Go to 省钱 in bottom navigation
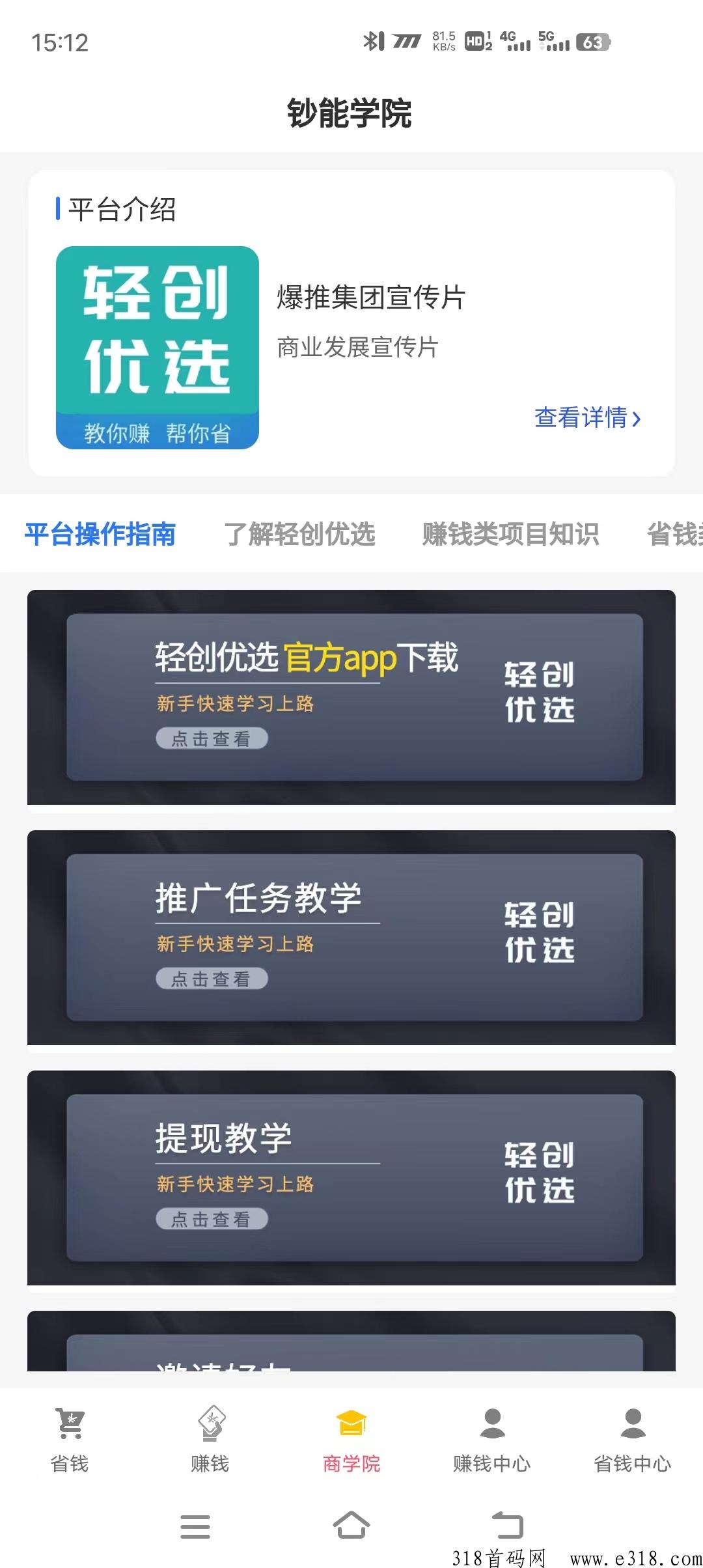This screenshot has height=1568, width=703. point(70,1440)
